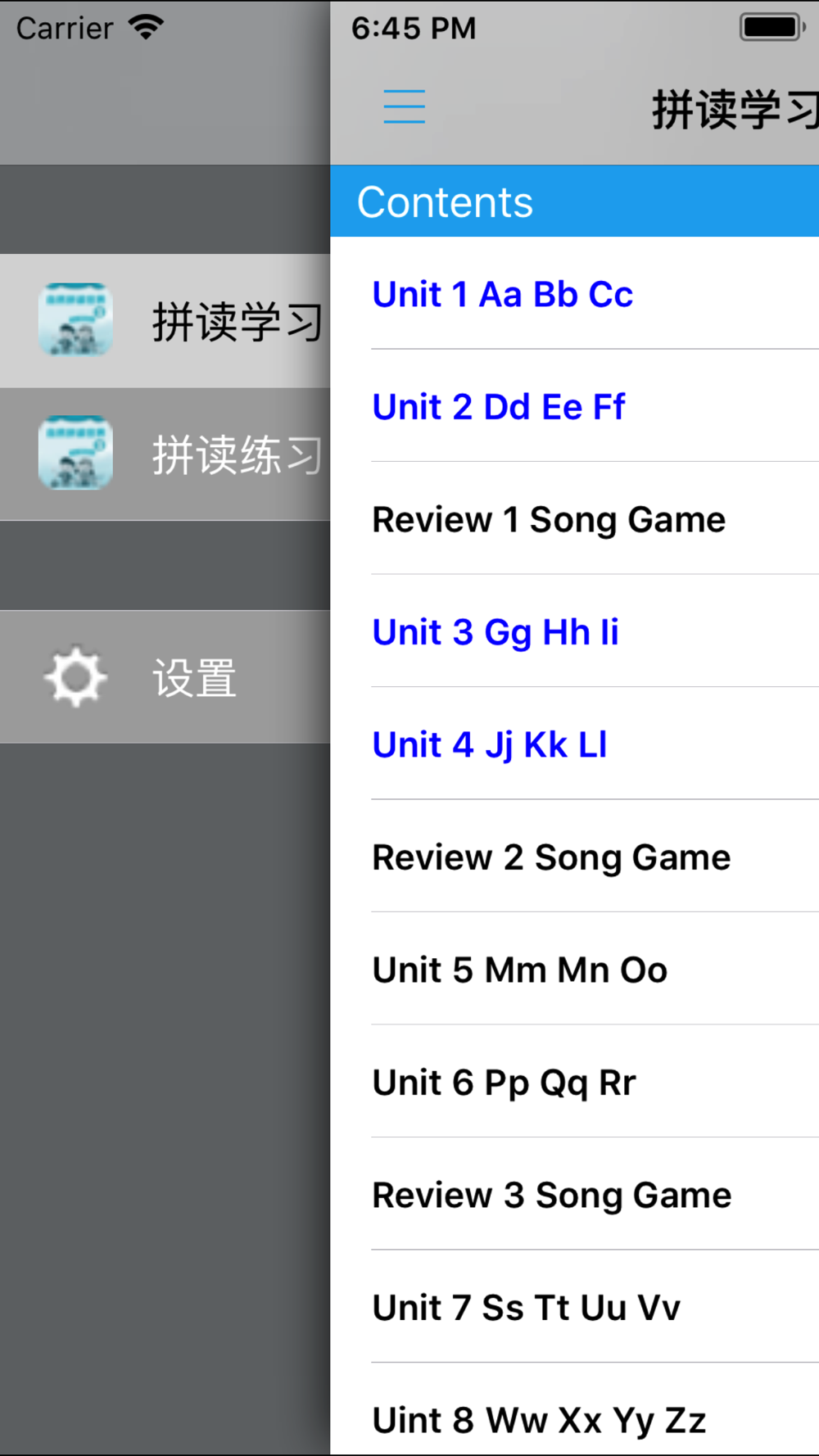Screen dimensions: 819x1456
Task: Open Uint 8 Ww Xx Yy Zz
Action: coord(575,1410)
